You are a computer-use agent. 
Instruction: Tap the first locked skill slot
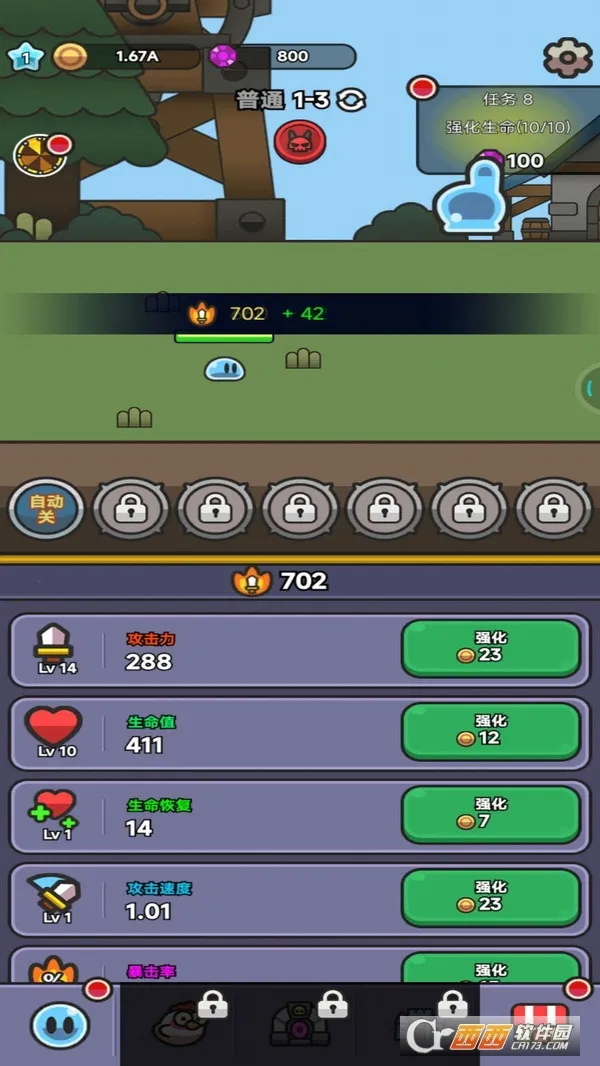tap(131, 509)
